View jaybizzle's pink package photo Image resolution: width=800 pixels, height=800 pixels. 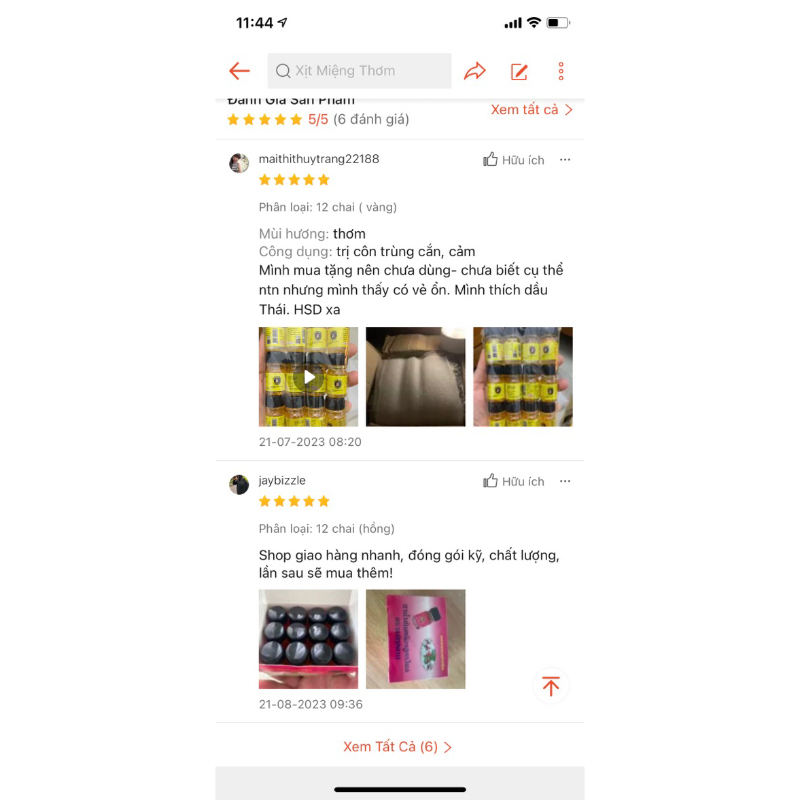pyautogui.click(x=415, y=639)
